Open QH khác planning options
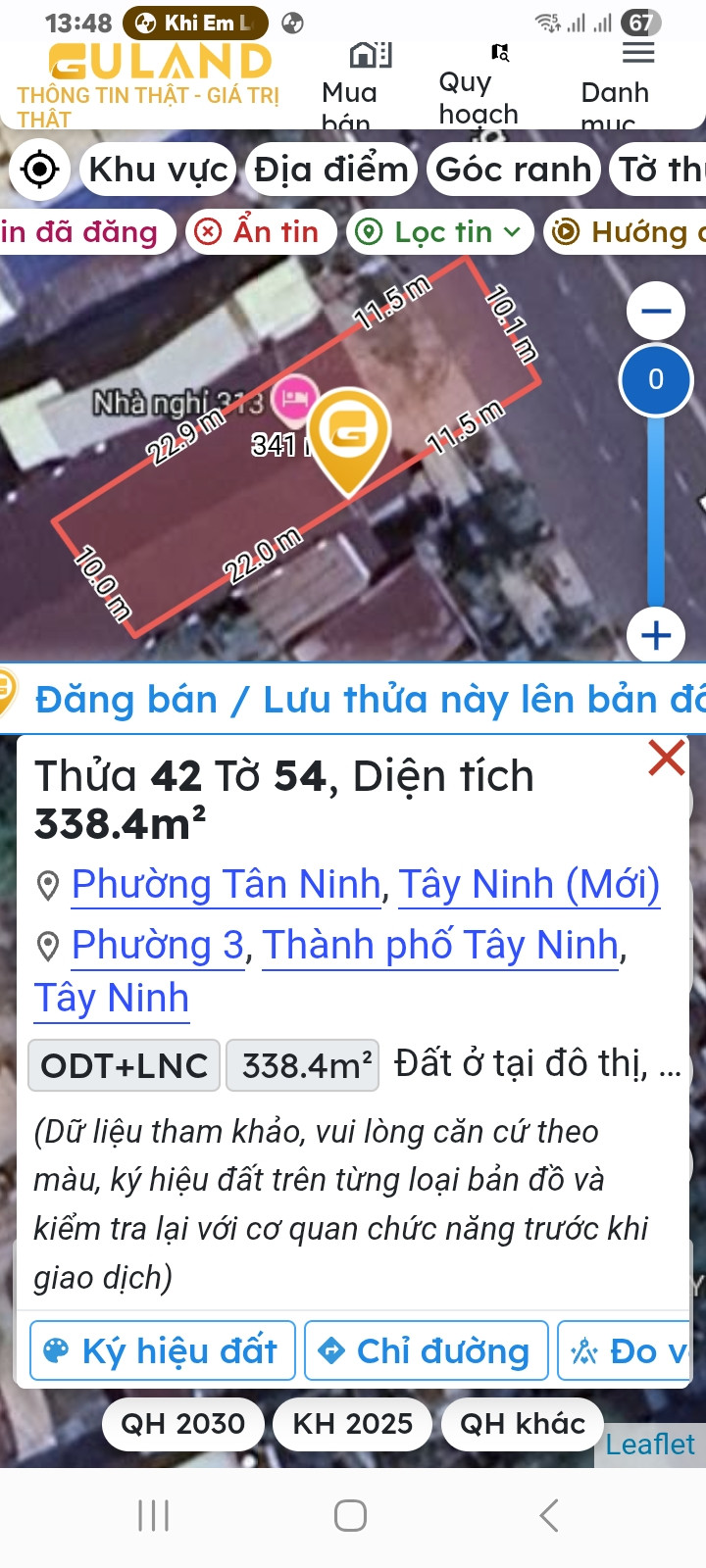This screenshot has height=1568, width=706. [523, 1423]
